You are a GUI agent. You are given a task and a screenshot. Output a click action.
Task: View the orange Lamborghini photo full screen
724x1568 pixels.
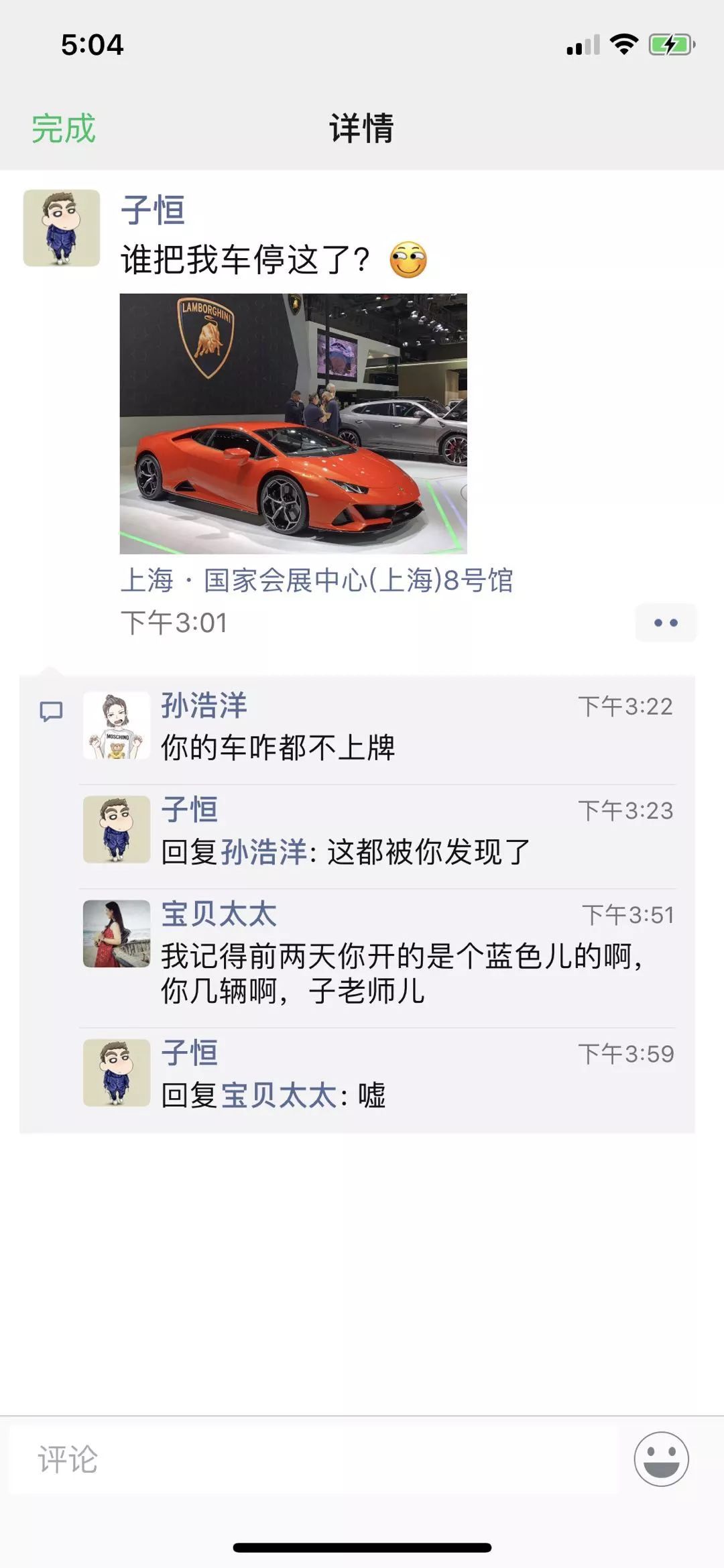pyautogui.click(x=293, y=424)
